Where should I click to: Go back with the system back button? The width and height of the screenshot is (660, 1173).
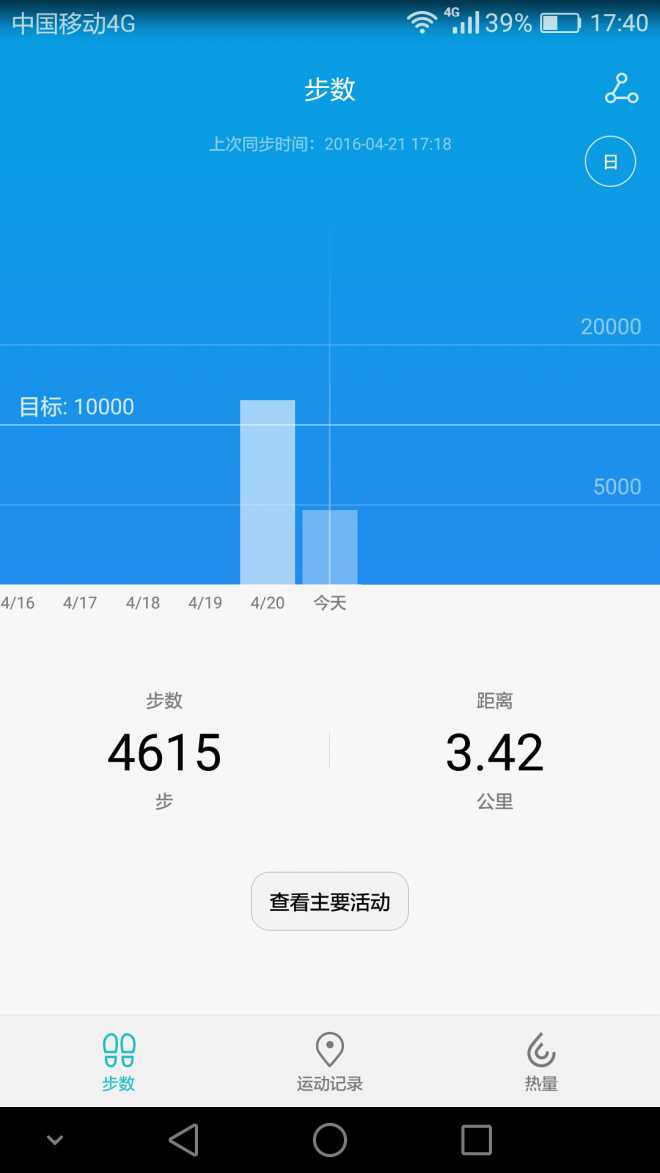point(183,1140)
